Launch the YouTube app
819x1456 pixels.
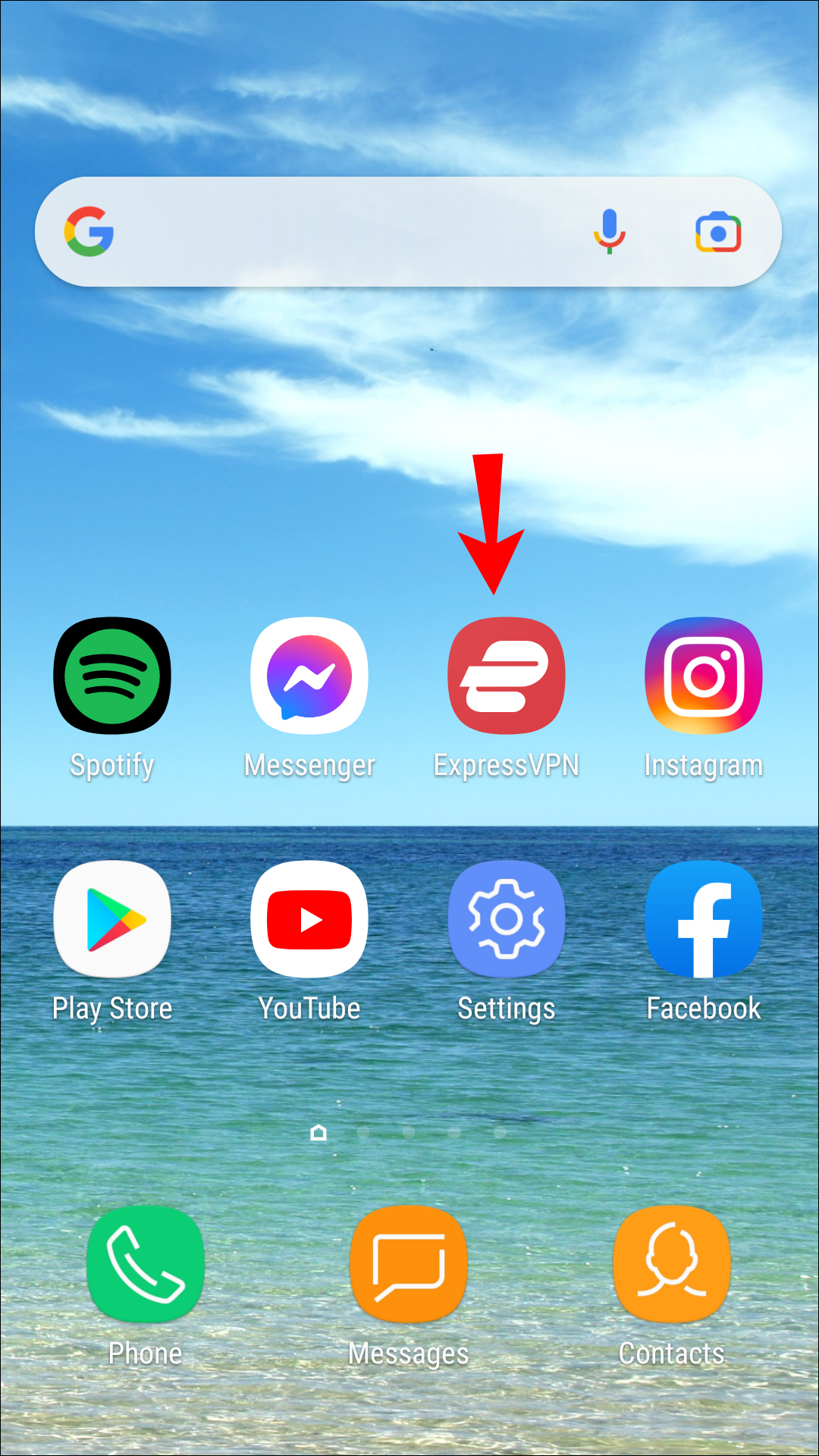click(x=309, y=919)
